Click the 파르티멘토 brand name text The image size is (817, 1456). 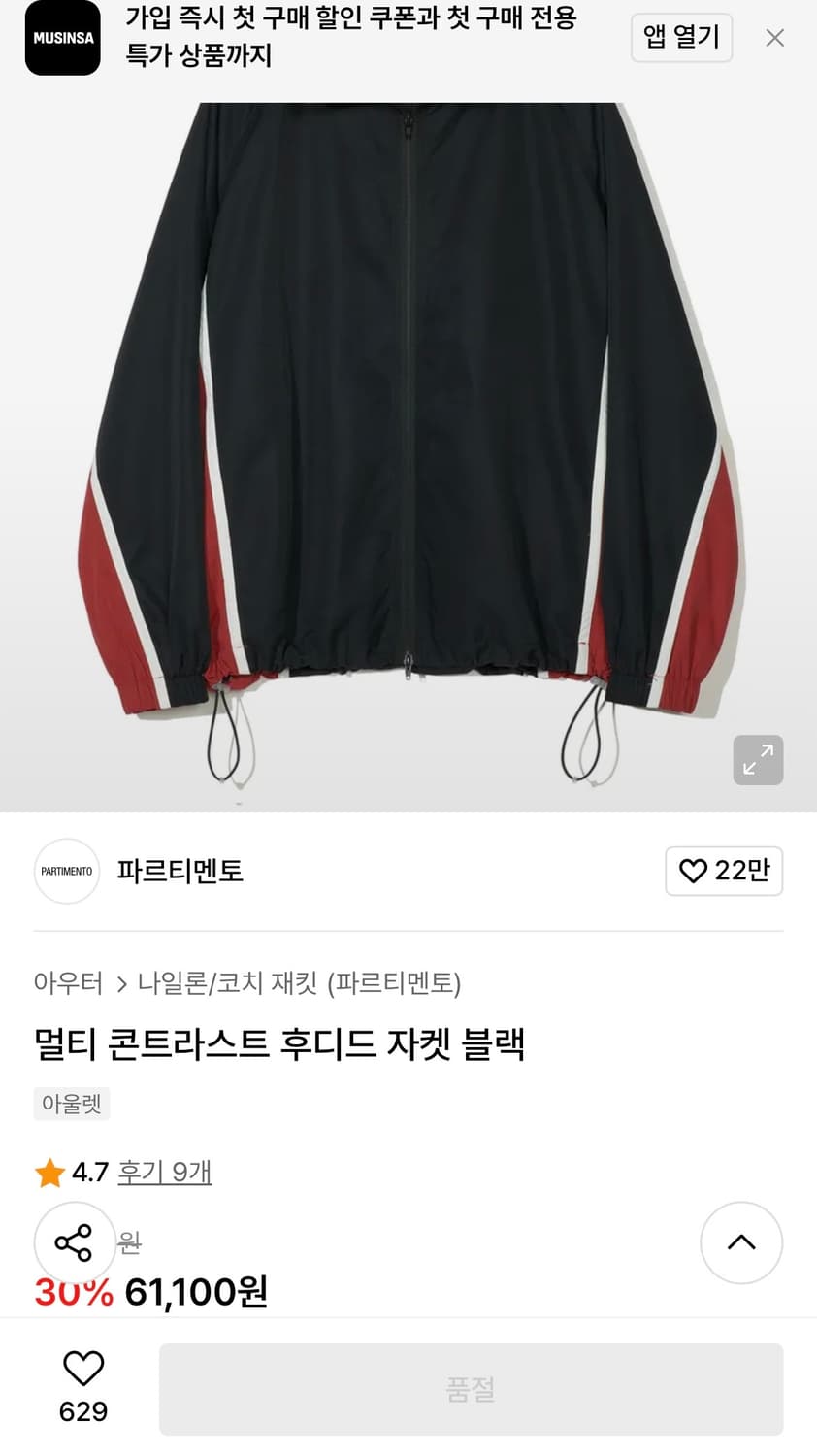point(180,872)
